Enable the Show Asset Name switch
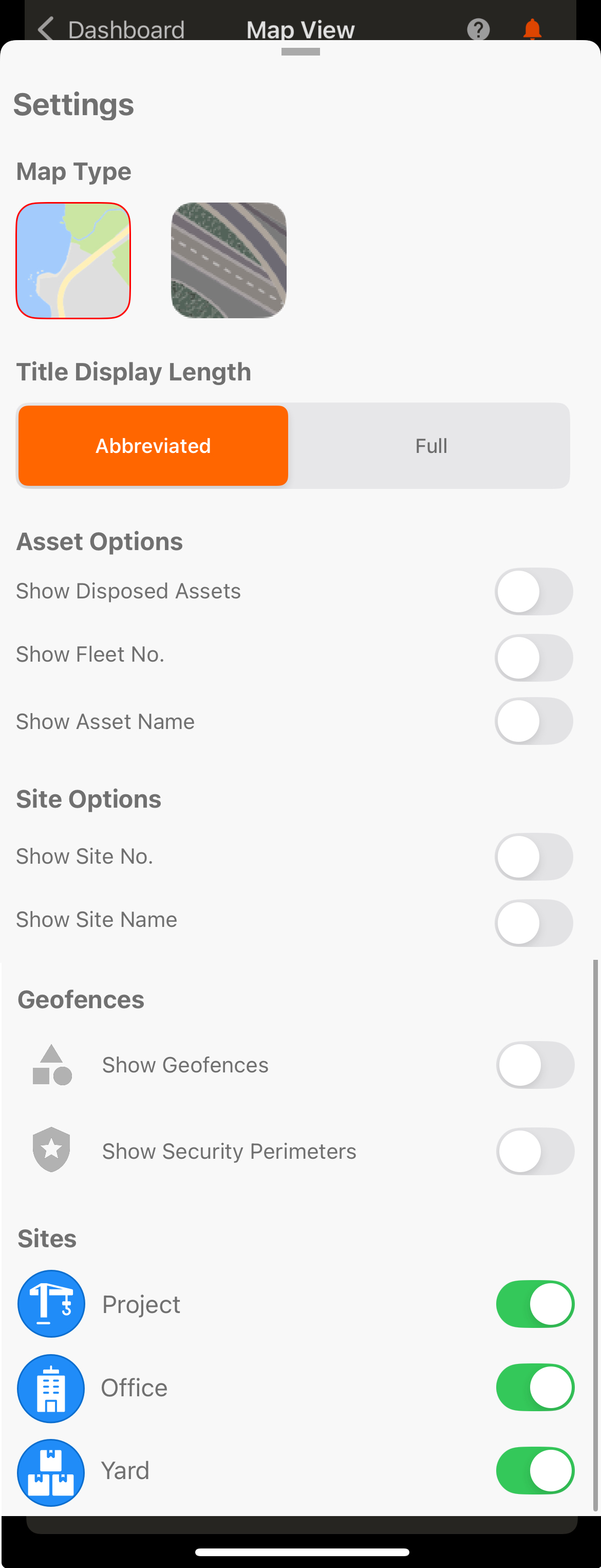This screenshot has width=601, height=1568. [534, 721]
